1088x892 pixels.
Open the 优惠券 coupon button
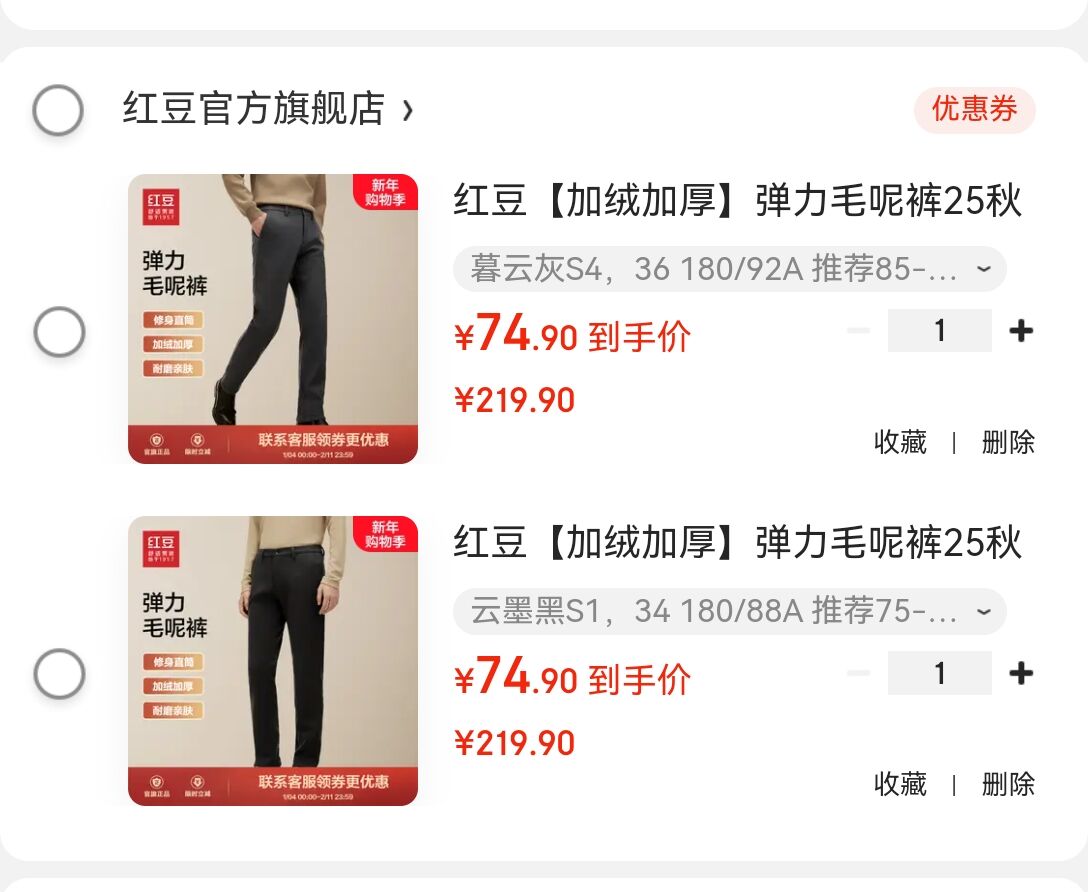pyautogui.click(x=974, y=109)
